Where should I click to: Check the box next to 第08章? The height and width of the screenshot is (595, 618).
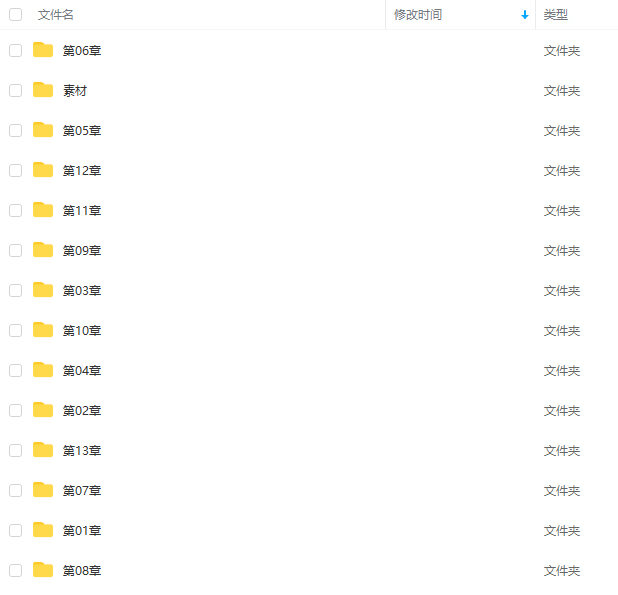point(15,570)
